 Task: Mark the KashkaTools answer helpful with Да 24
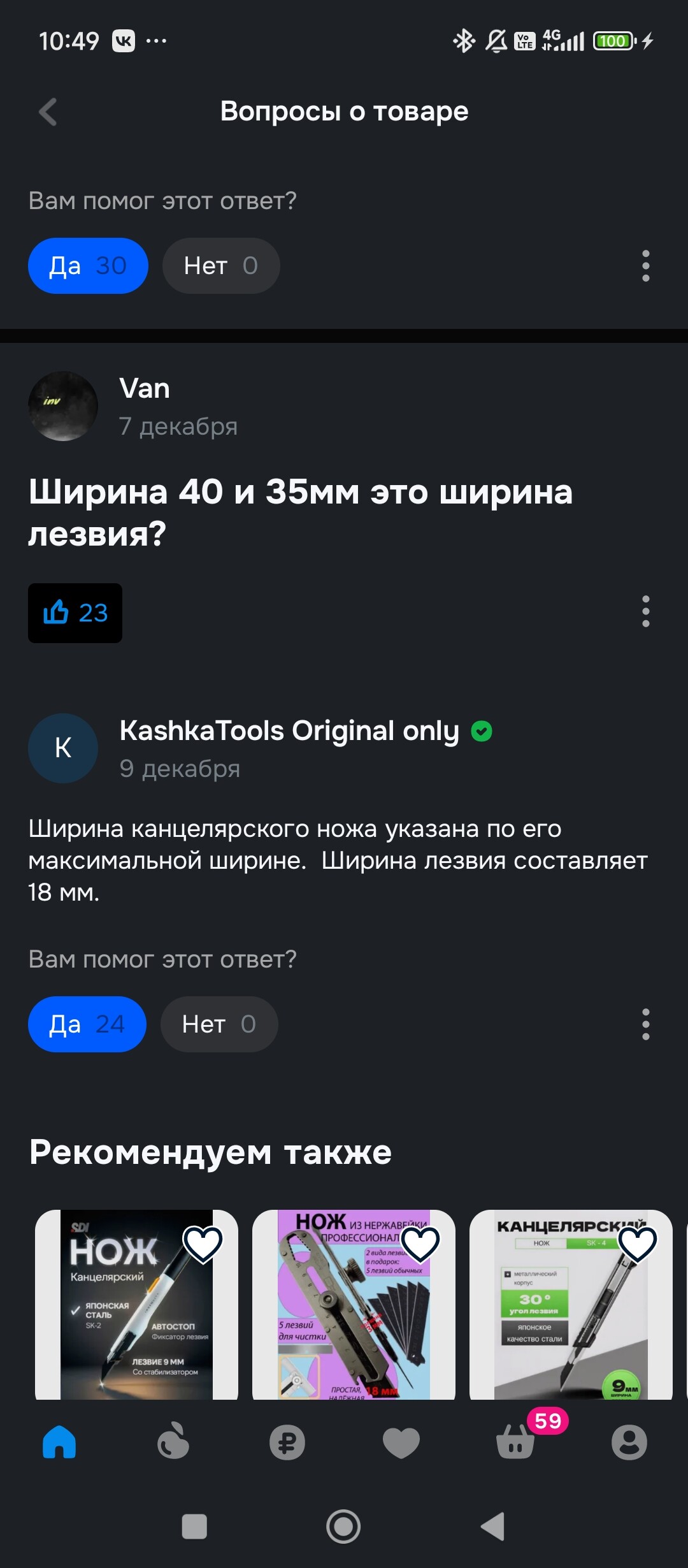coord(87,1024)
